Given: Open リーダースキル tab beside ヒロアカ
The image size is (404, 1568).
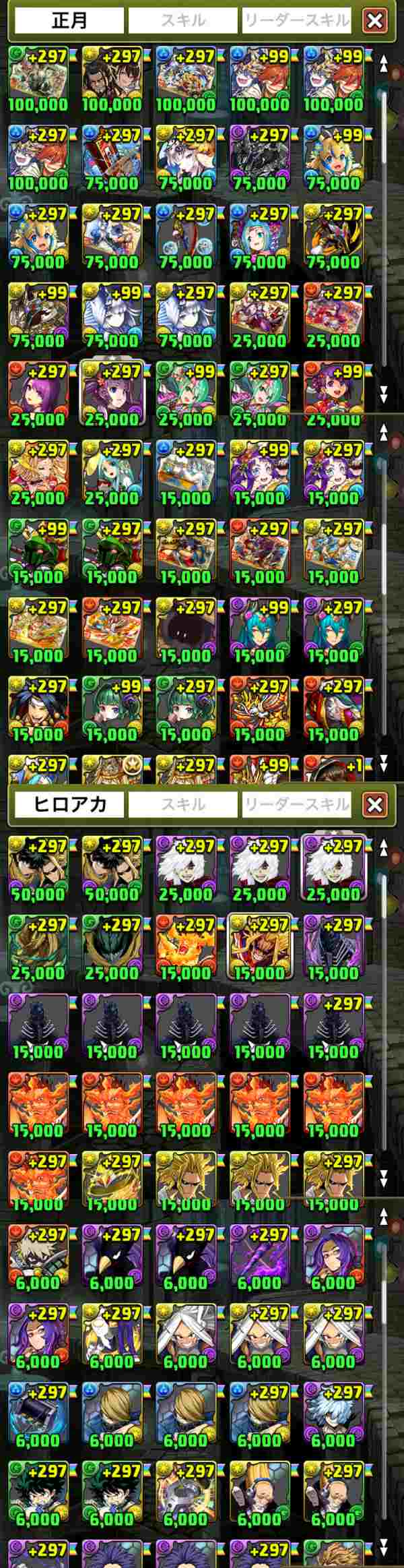Looking at the screenshot, I should pos(296,804).
